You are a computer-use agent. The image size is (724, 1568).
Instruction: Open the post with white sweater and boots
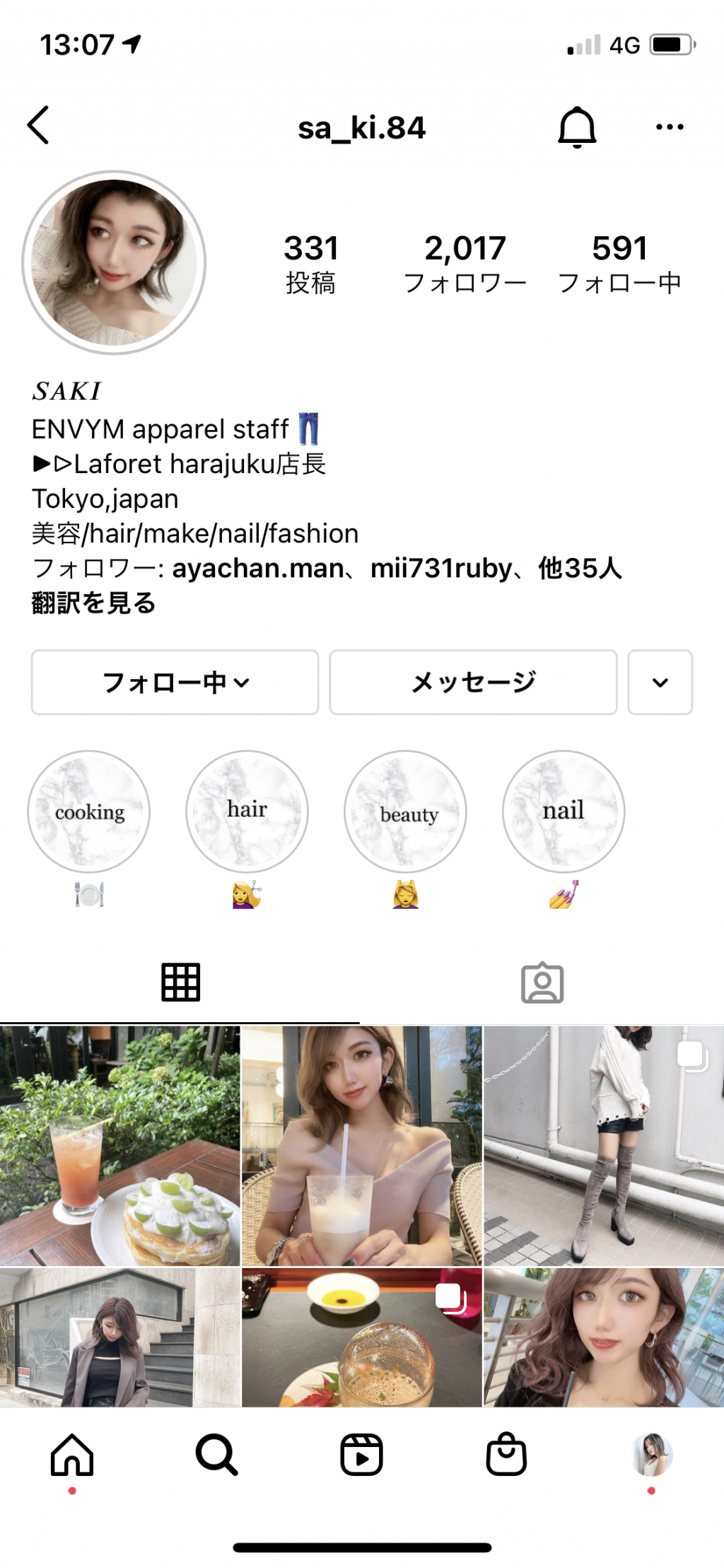pos(603,1146)
